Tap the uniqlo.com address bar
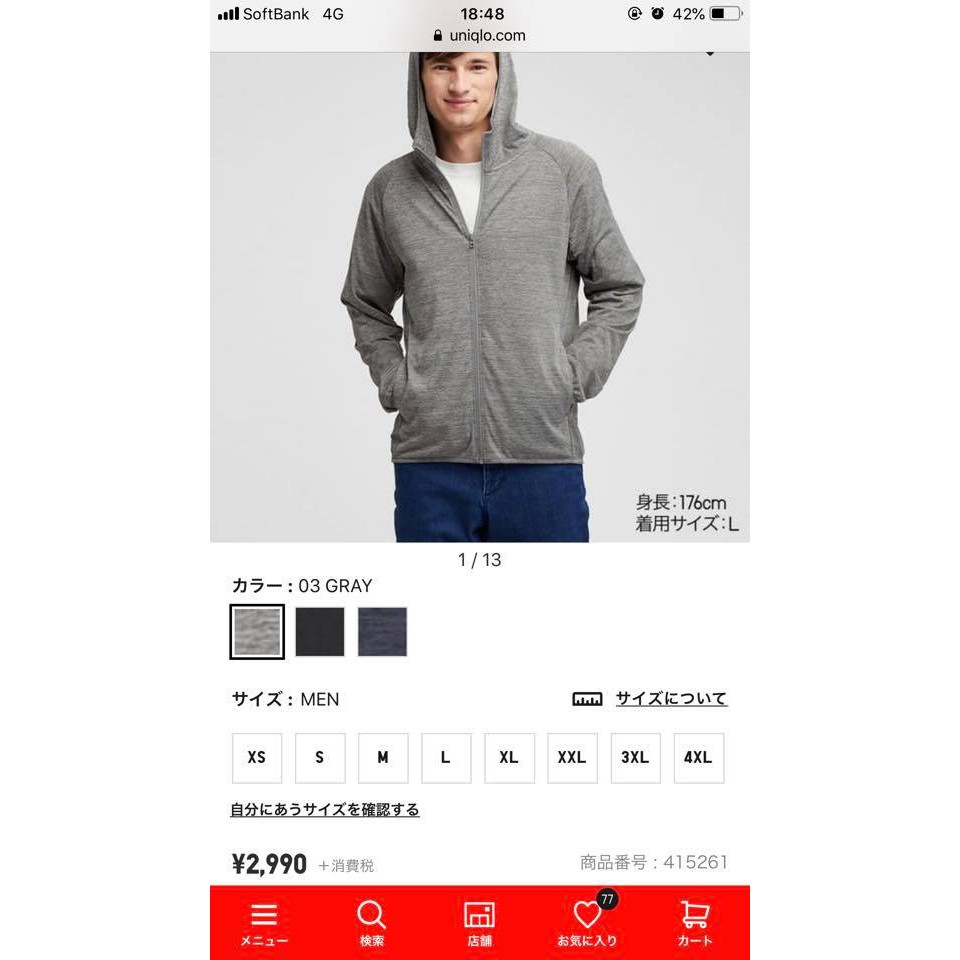 (480, 36)
